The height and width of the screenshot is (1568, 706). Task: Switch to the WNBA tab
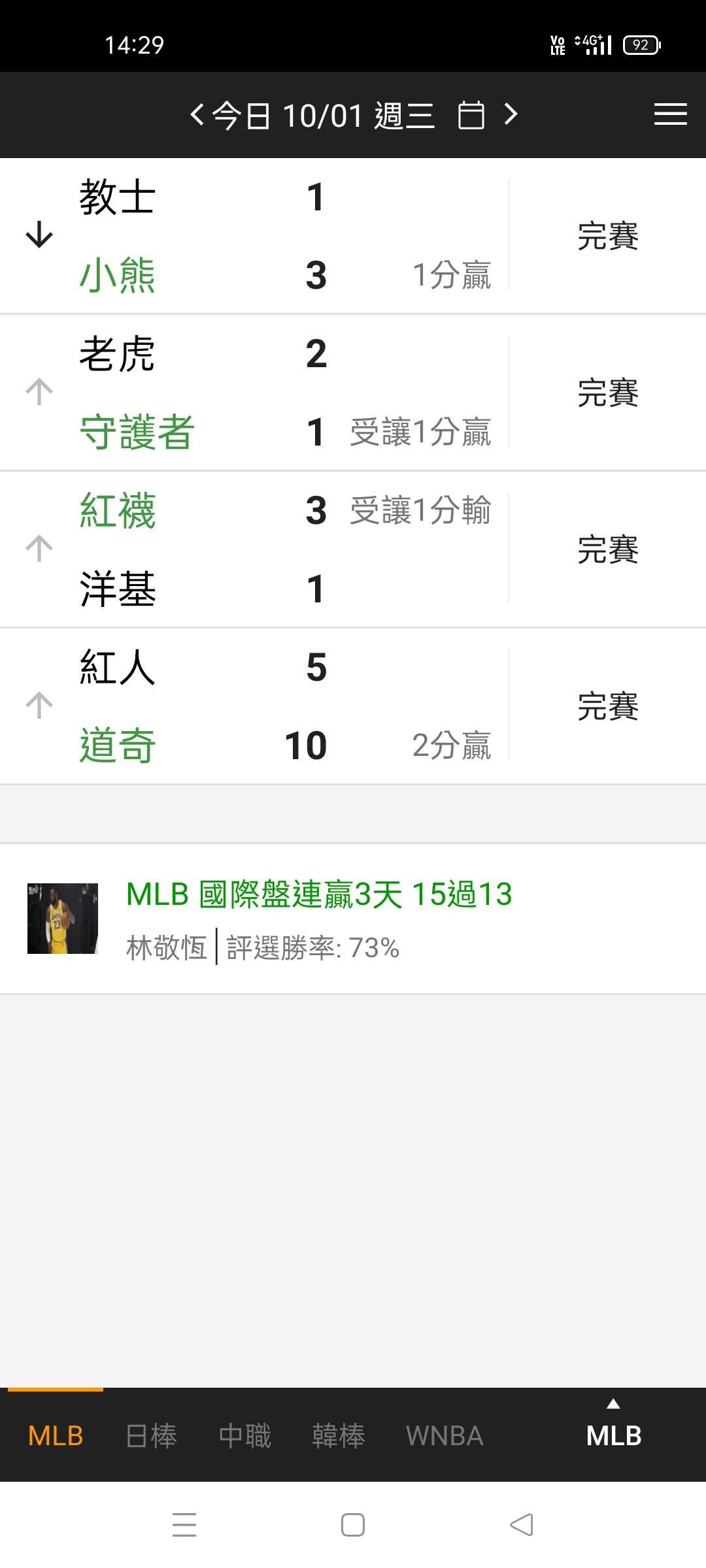[x=445, y=1435]
